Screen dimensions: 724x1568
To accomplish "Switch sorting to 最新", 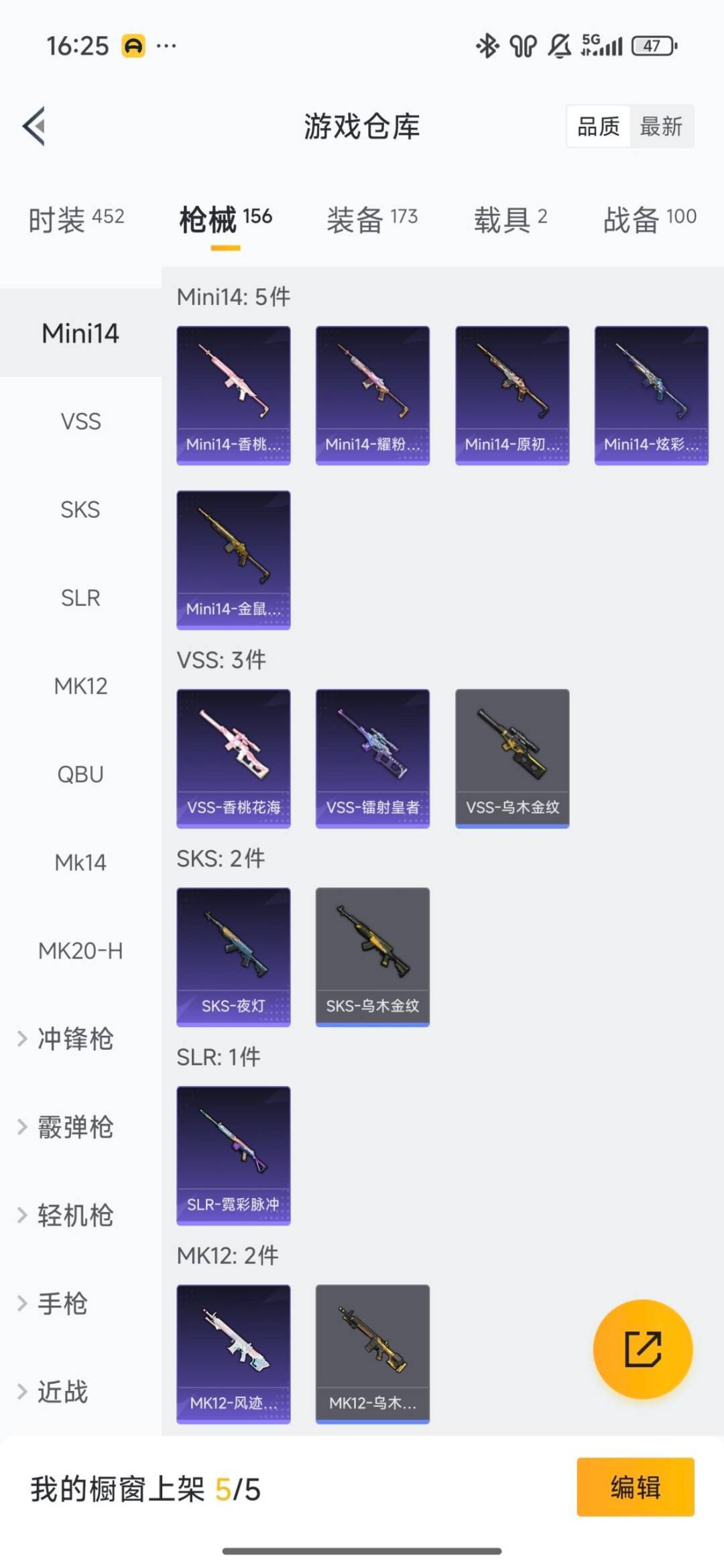I will [660, 127].
